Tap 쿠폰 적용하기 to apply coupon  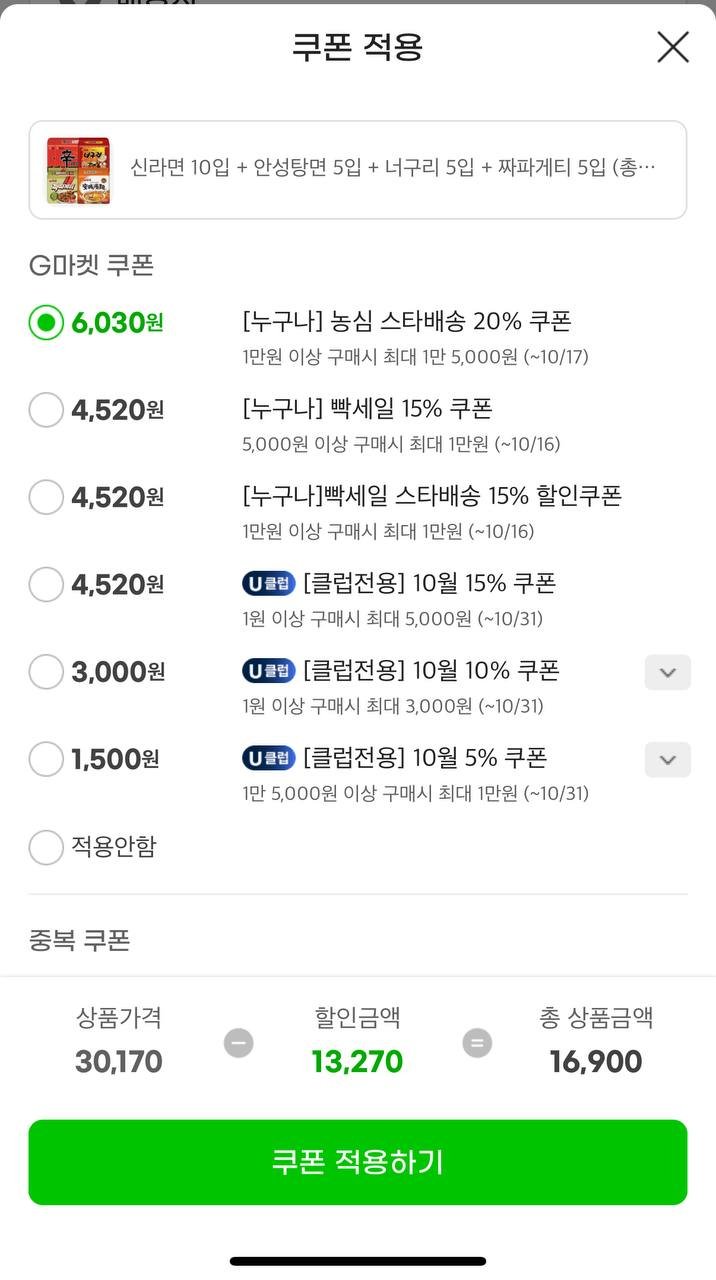pyautogui.click(x=358, y=1162)
